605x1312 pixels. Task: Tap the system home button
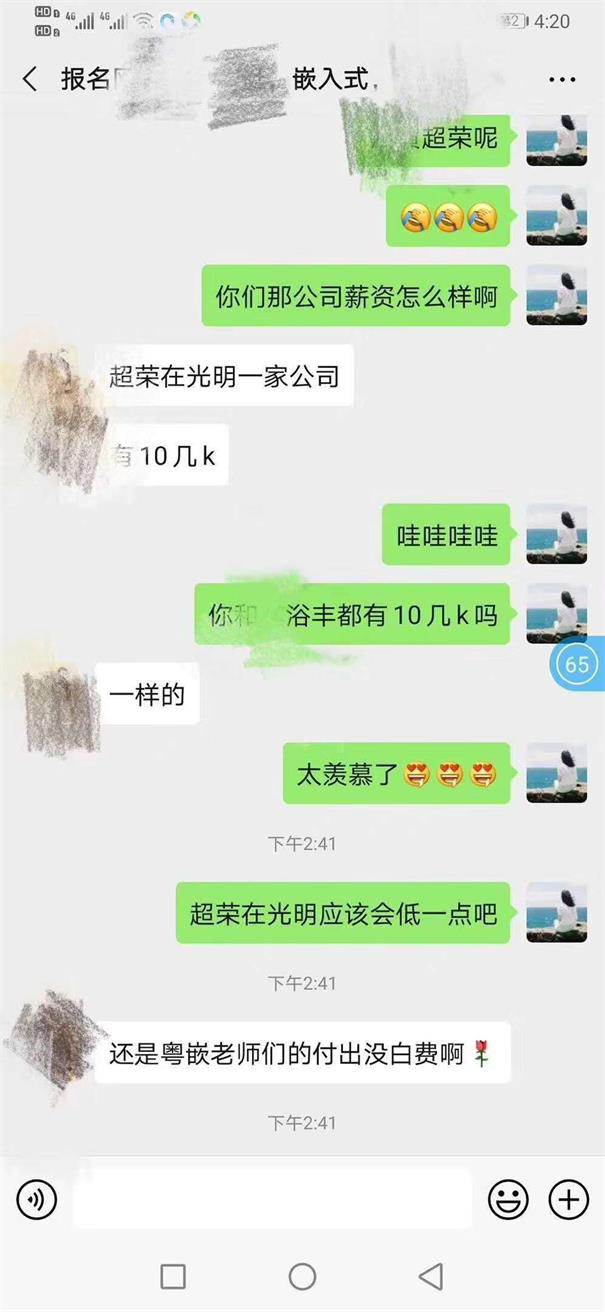click(x=302, y=1276)
